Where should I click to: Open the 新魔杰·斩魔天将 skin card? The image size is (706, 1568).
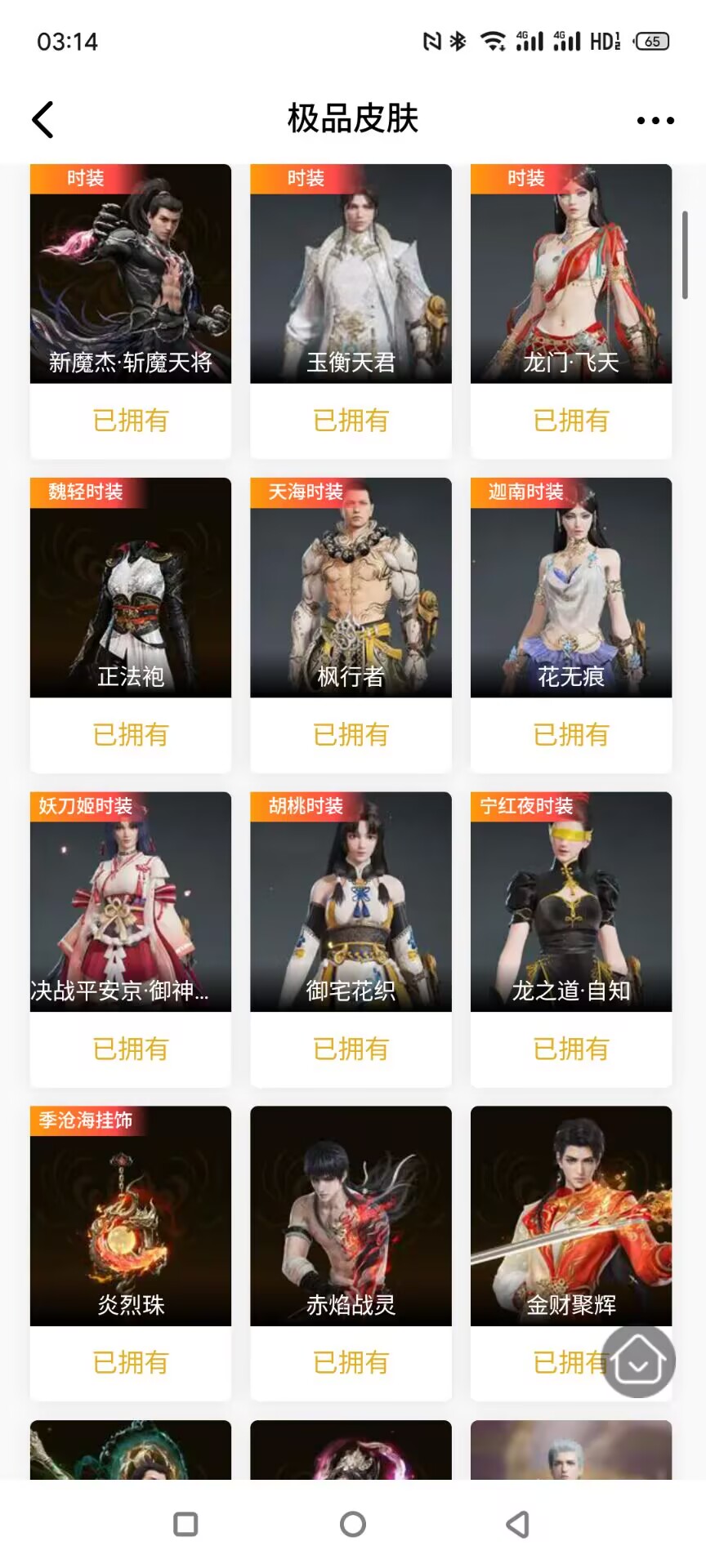[131, 274]
